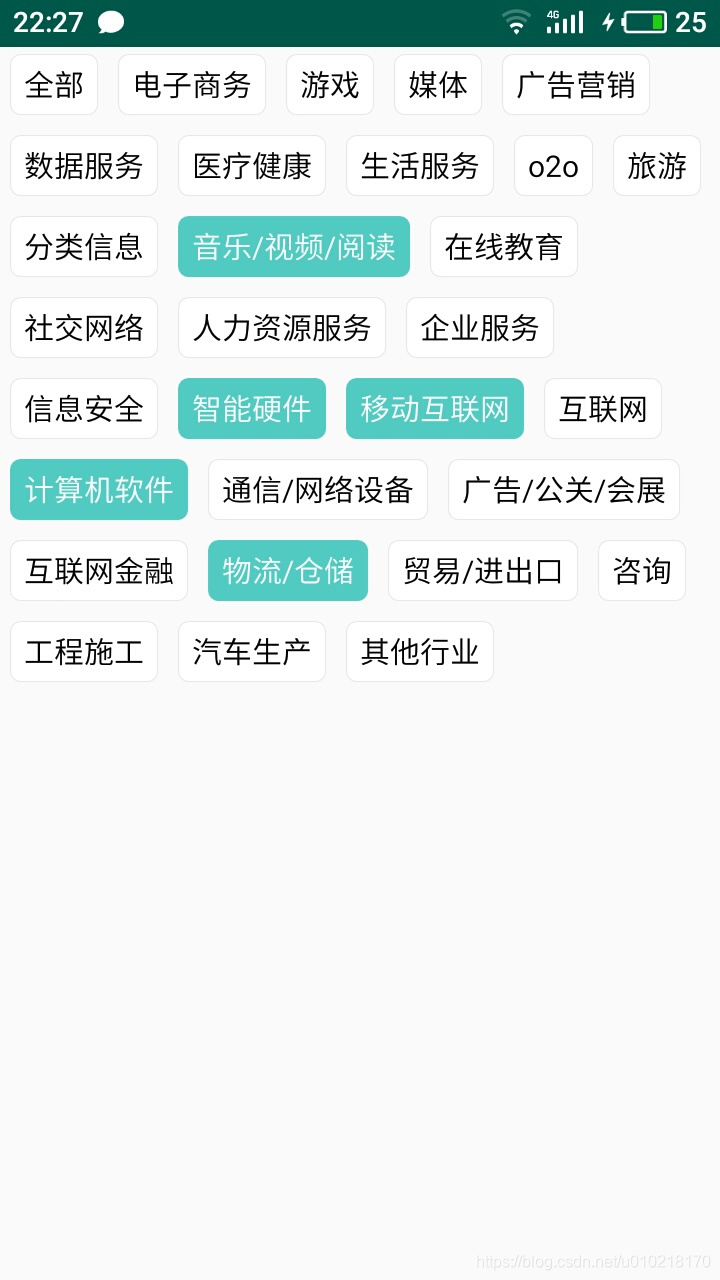This screenshot has width=720, height=1280.
Task: Deselect the 音乐/视频/阅读 chip
Action: [x=294, y=247]
